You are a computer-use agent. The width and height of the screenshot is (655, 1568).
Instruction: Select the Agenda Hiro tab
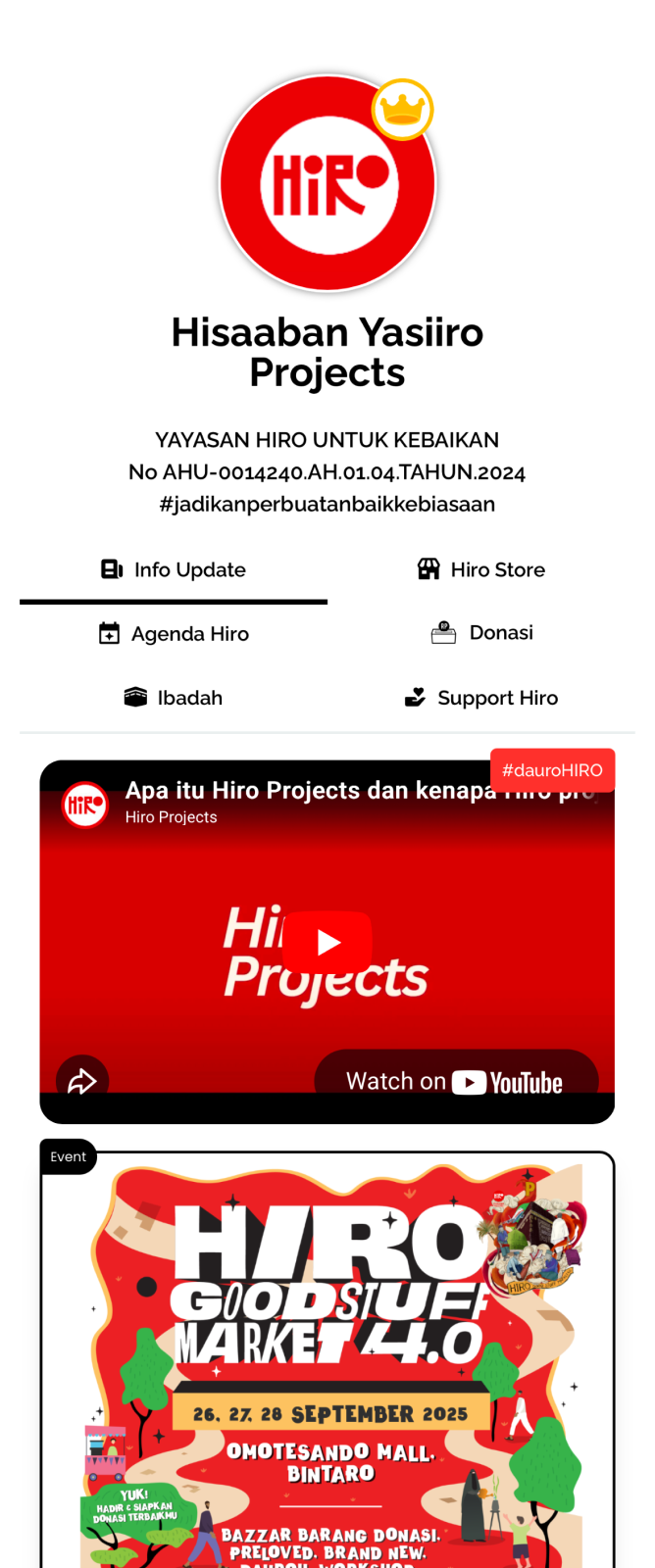tap(174, 634)
